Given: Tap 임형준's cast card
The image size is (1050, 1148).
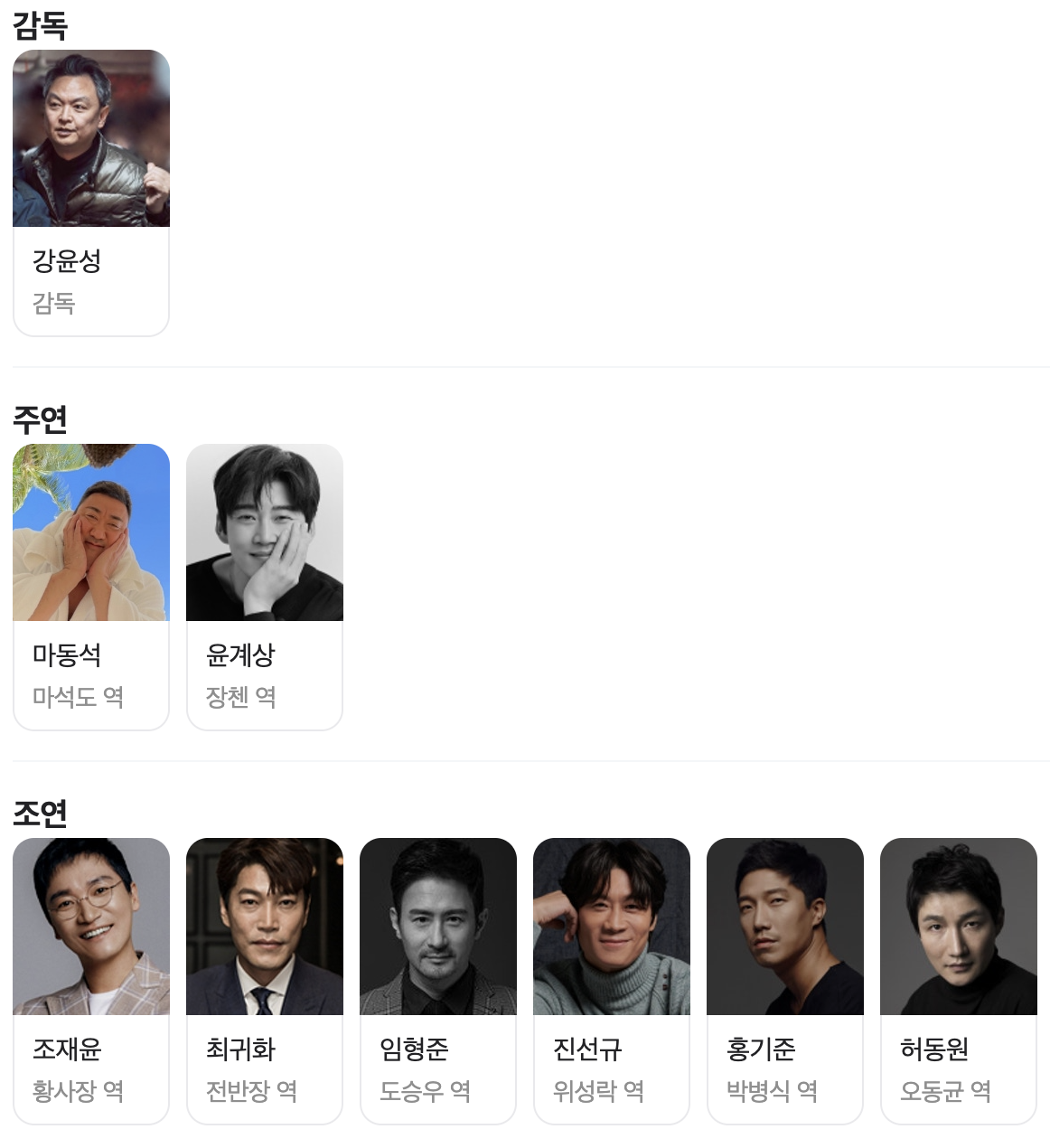Looking at the screenshot, I should tap(438, 981).
